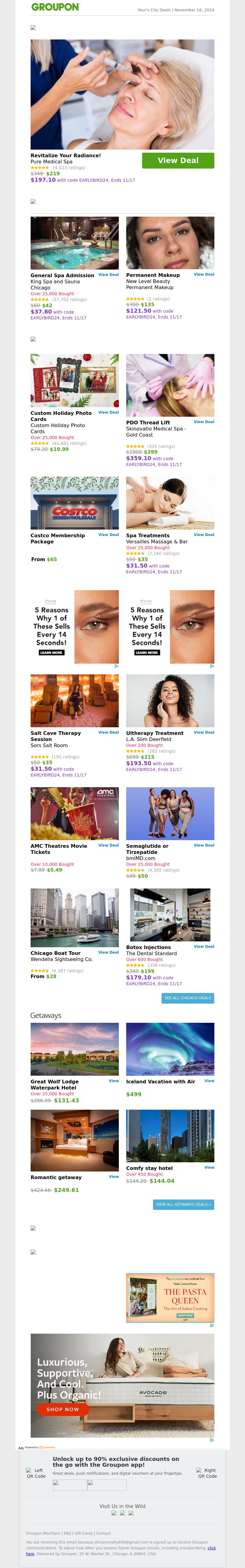Tap the 'click here' unsubscribe link

coord(212,1548)
